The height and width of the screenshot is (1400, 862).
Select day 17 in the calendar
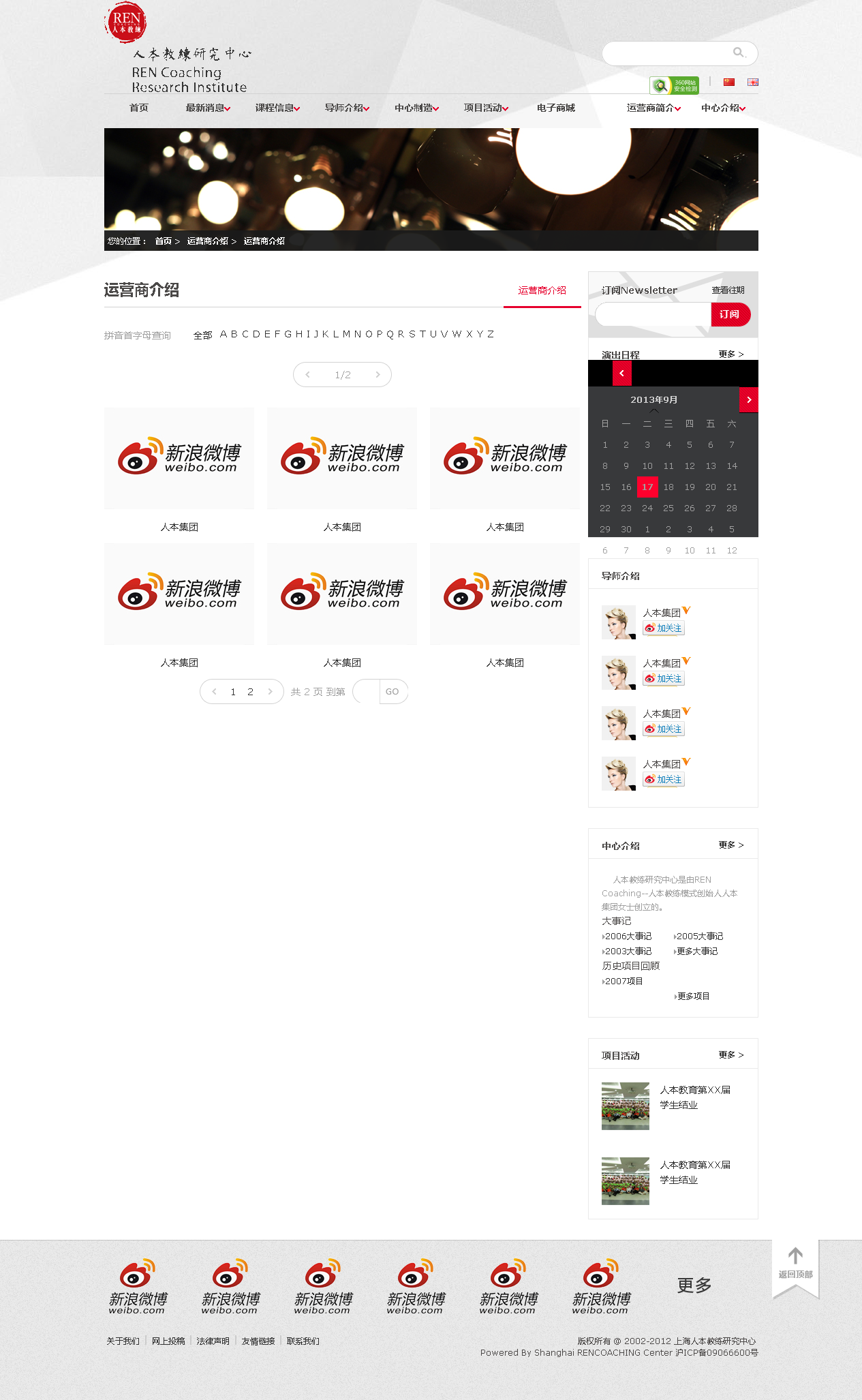pyautogui.click(x=647, y=487)
